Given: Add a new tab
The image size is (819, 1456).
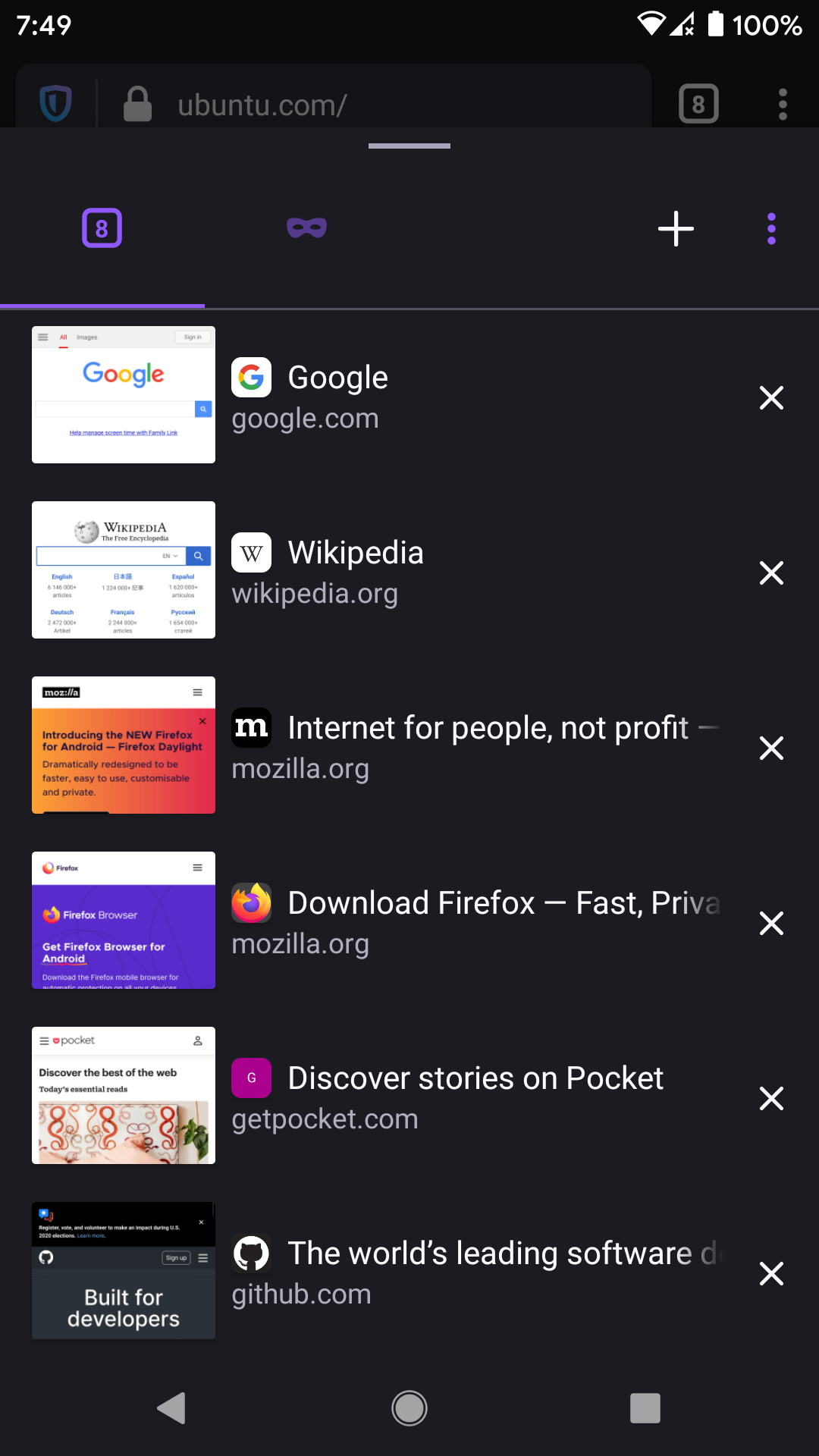Looking at the screenshot, I should pyautogui.click(x=676, y=228).
